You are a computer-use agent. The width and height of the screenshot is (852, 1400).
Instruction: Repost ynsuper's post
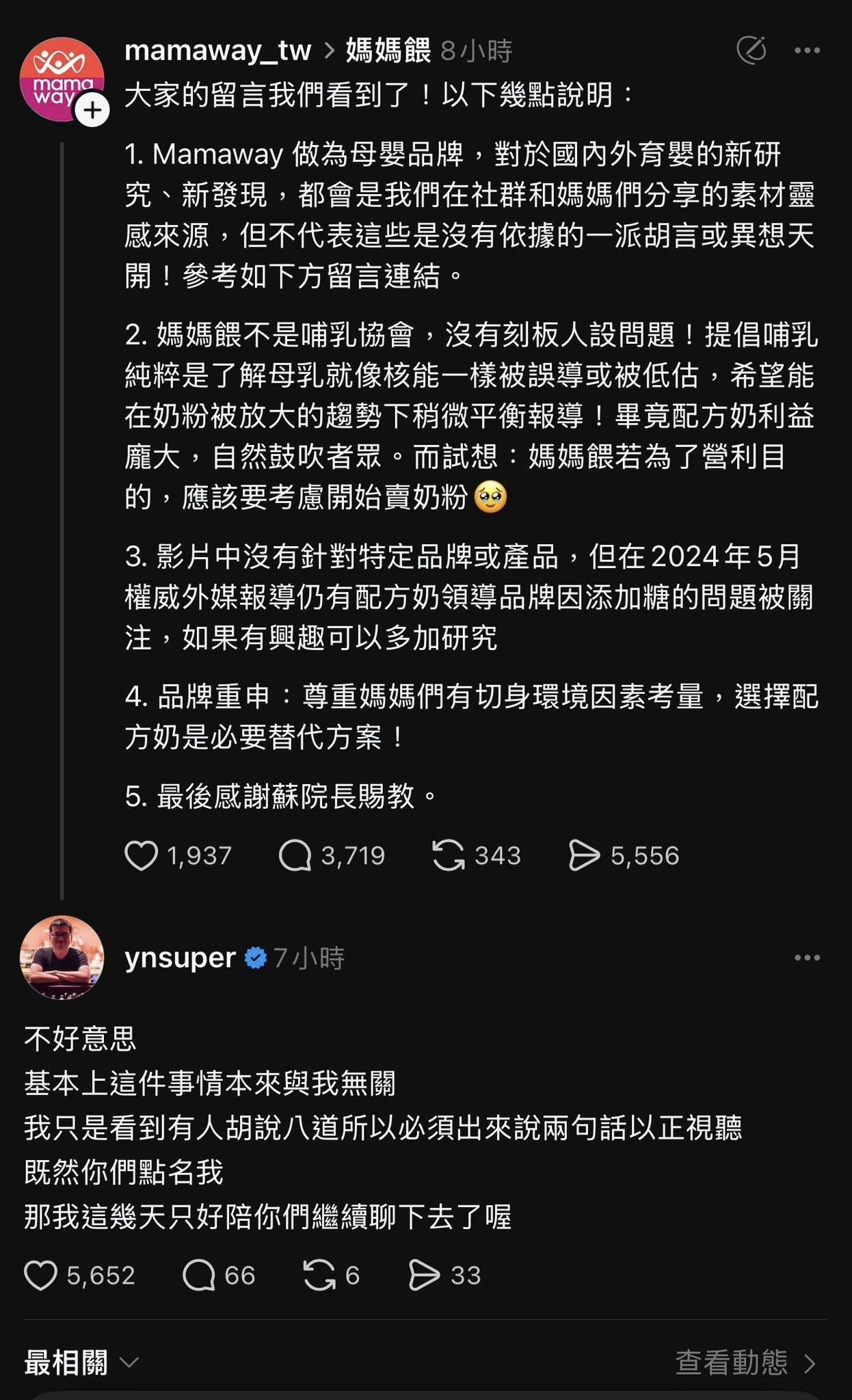[x=319, y=1275]
